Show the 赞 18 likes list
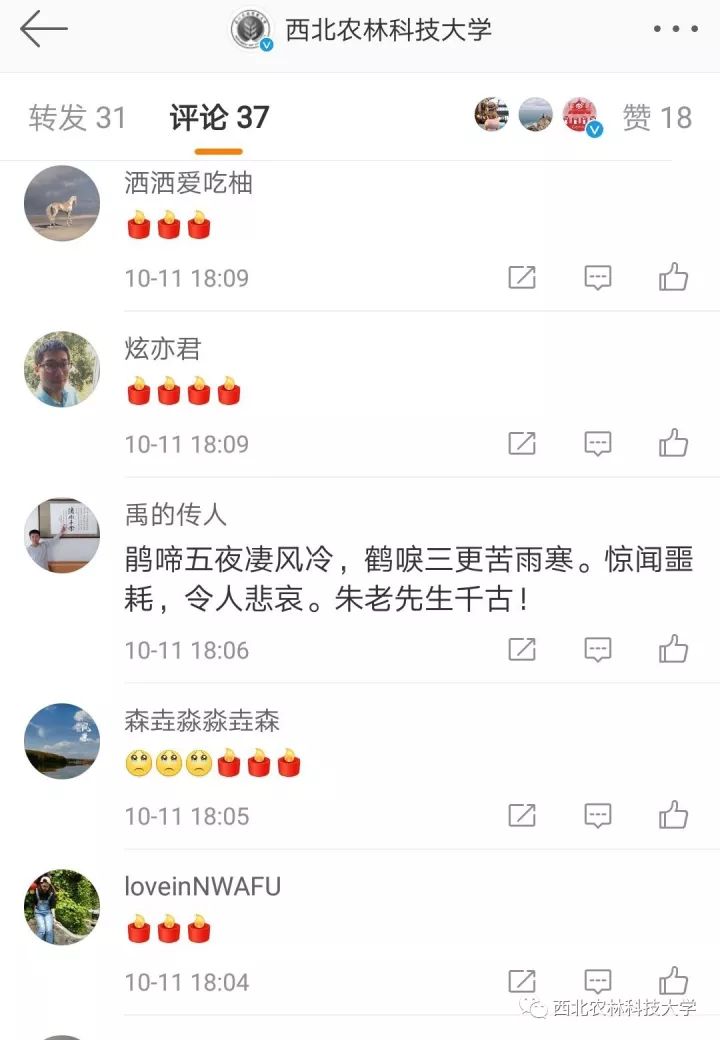The image size is (720, 1040). (x=657, y=118)
